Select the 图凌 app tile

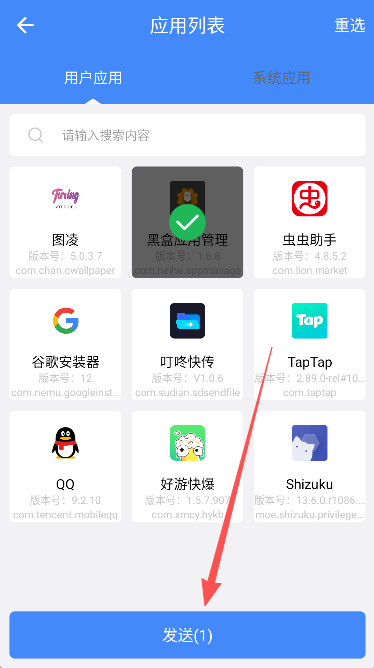[x=65, y=222]
